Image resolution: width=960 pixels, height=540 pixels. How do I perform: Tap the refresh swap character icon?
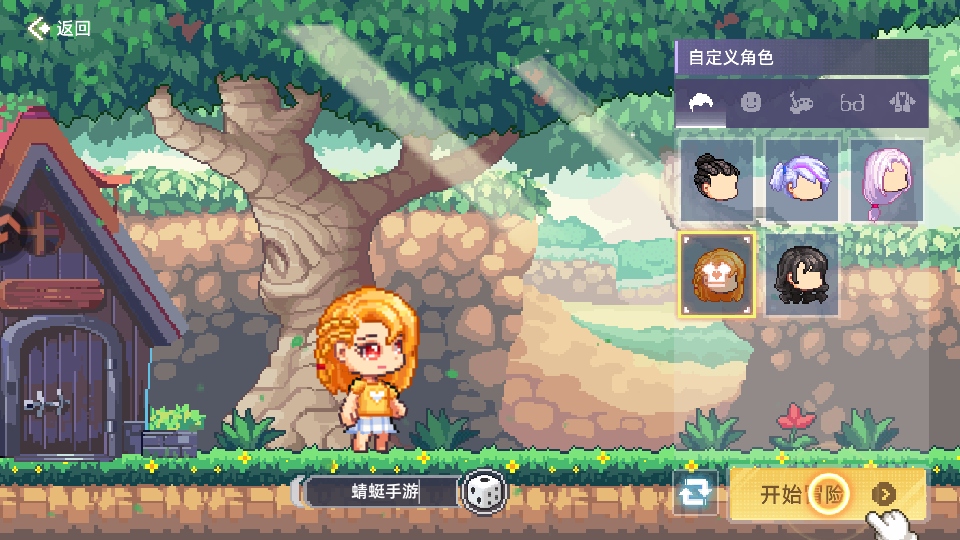tap(696, 493)
